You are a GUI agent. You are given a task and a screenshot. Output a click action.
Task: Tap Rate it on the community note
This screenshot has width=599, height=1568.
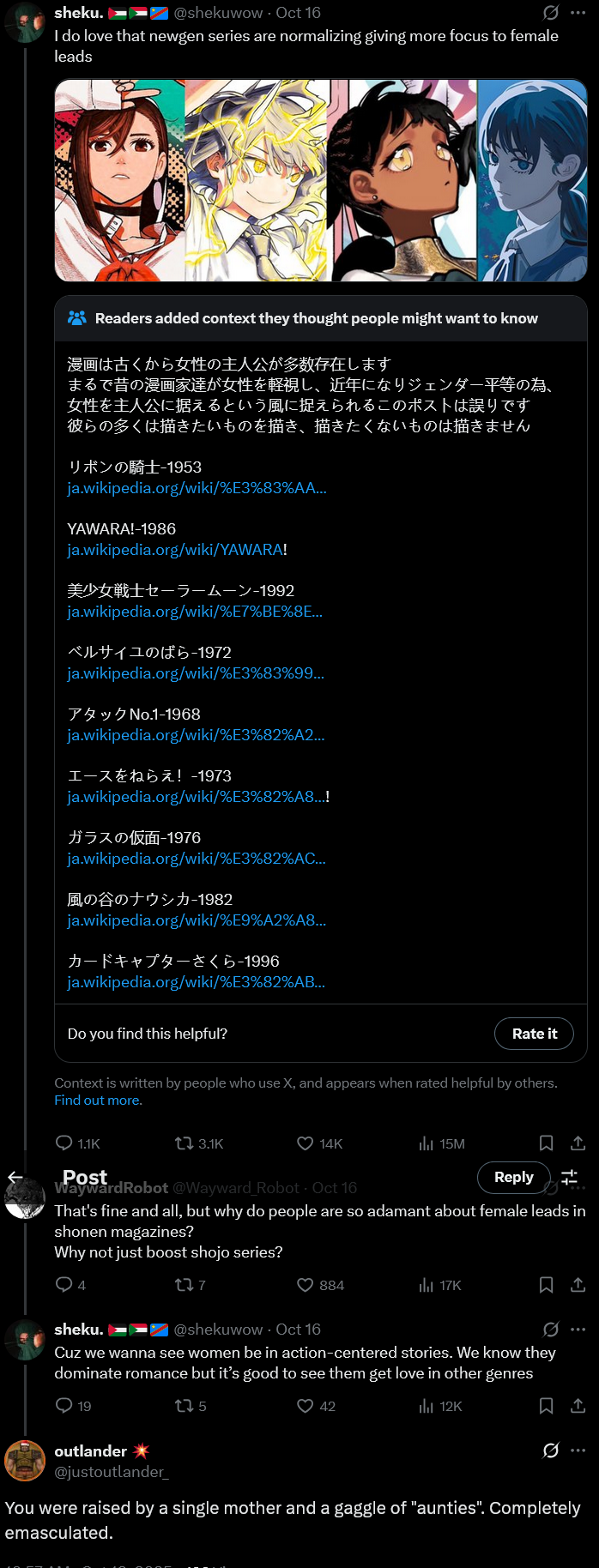[534, 1034]
